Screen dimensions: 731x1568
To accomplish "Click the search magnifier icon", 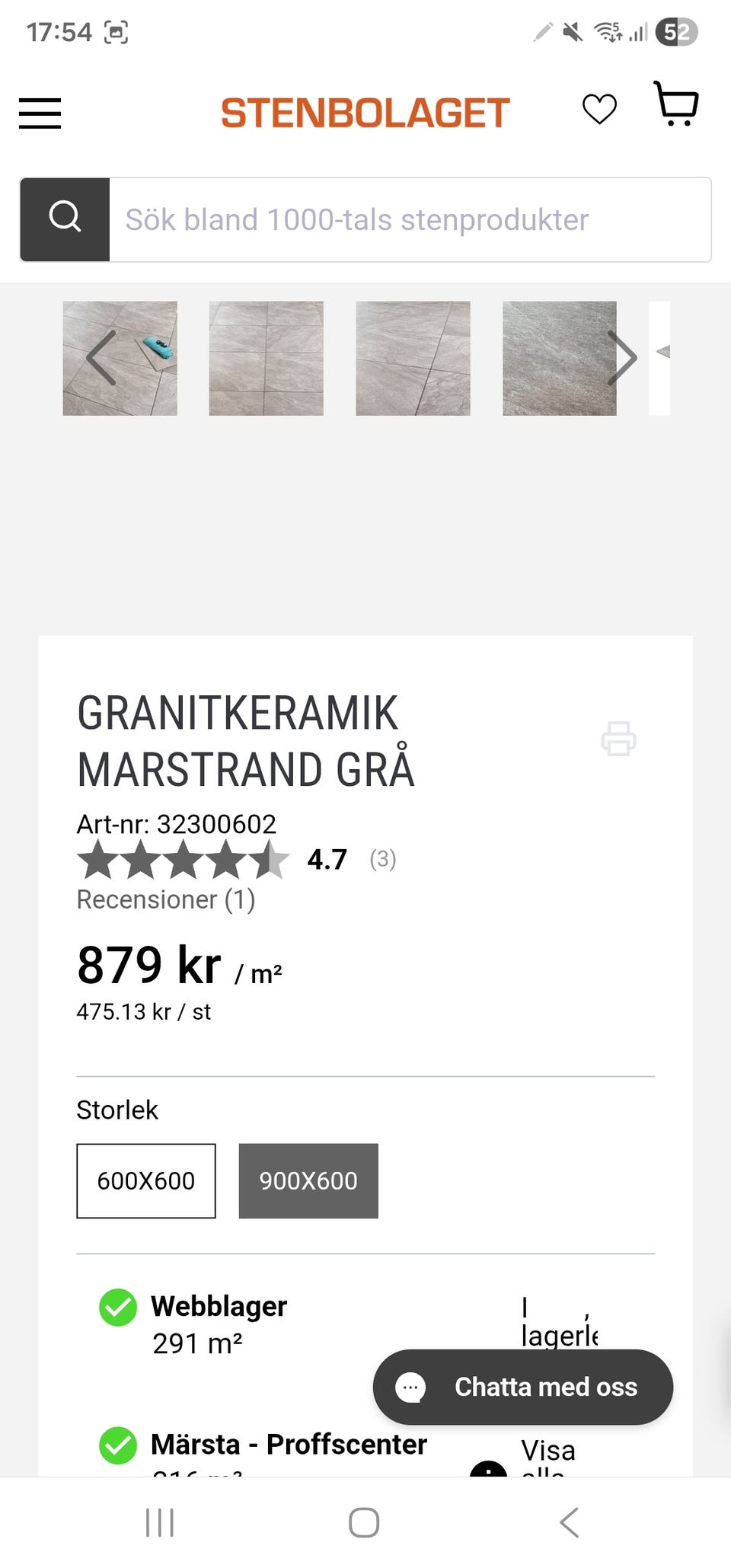I will (x=65, y=219).
